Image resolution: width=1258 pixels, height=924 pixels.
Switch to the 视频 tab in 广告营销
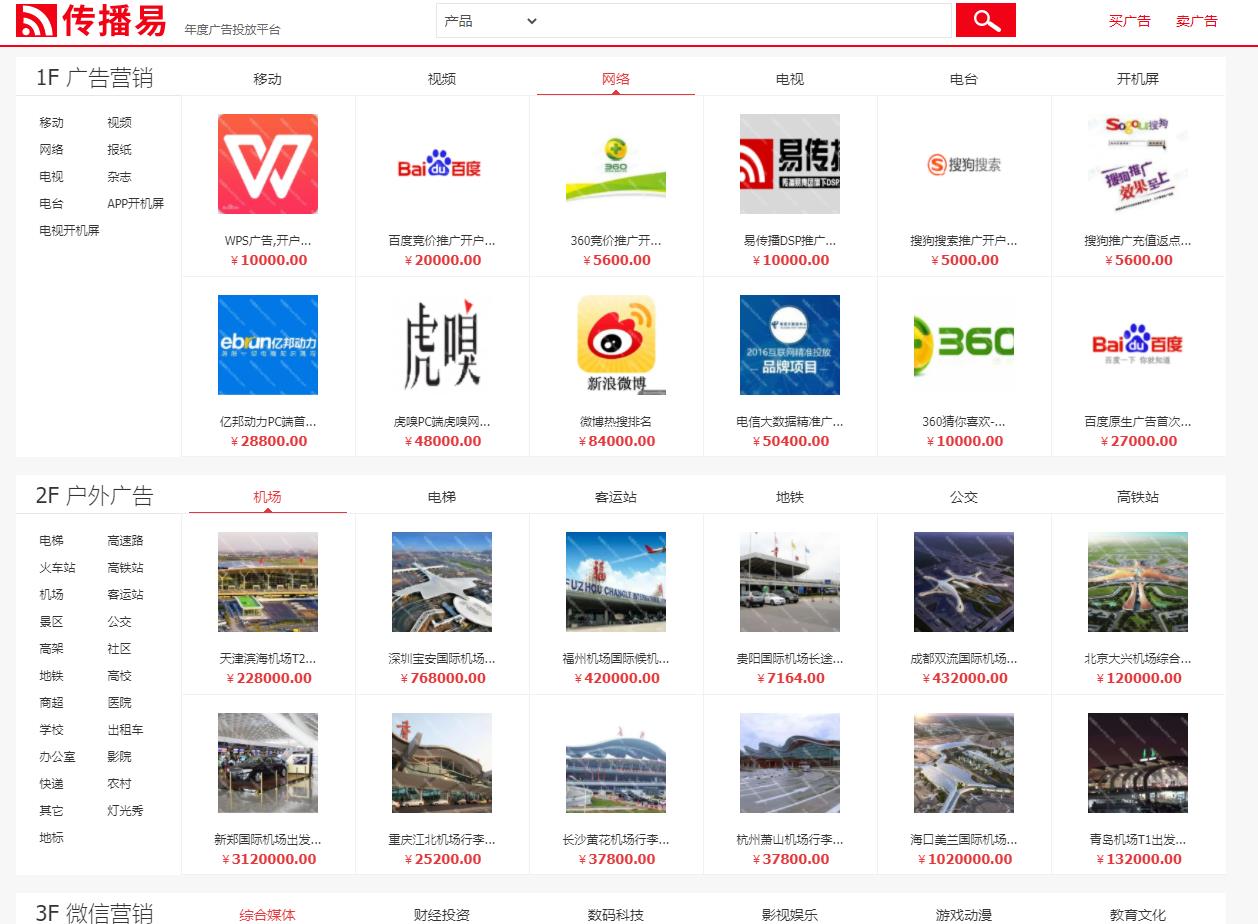(441, 79)
